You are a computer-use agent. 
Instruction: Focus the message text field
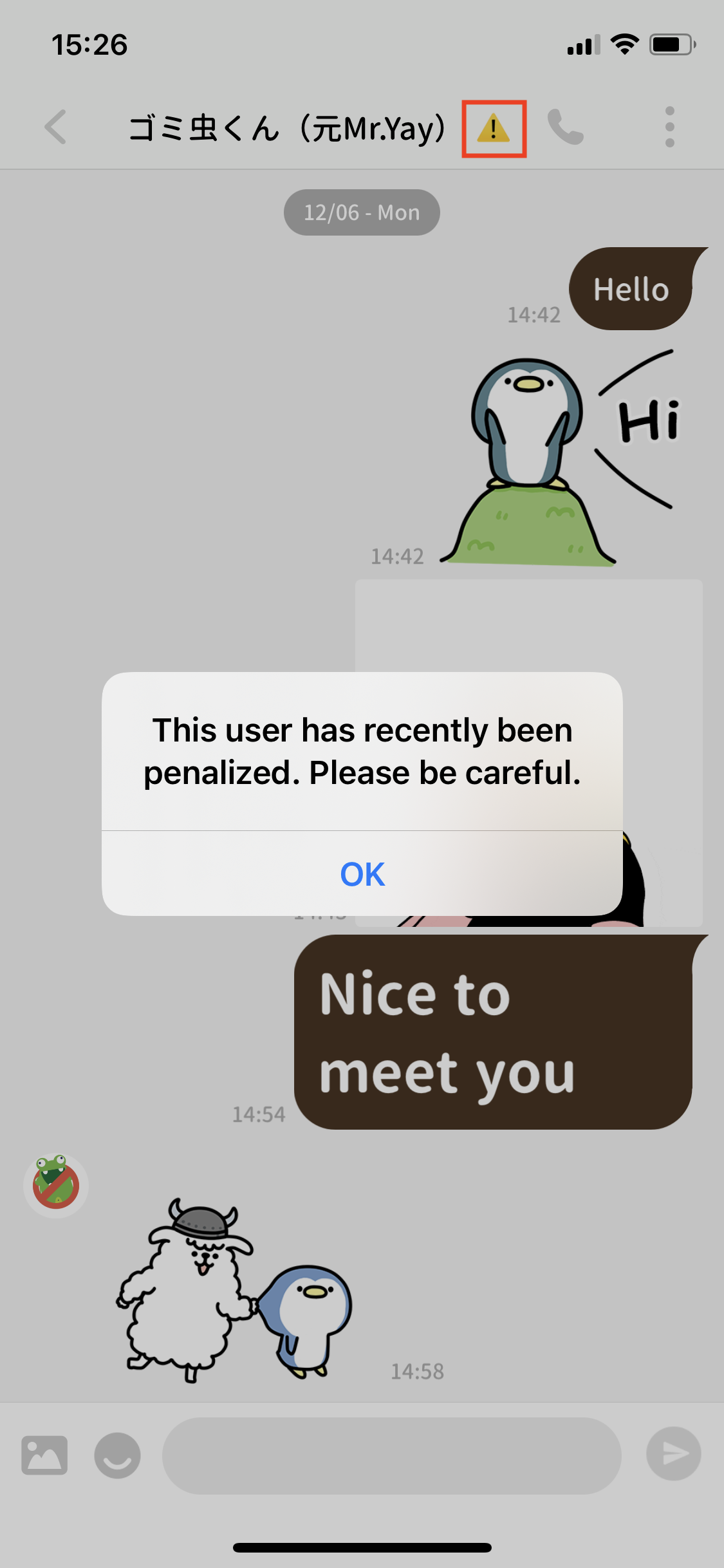[x=391, y=1455]
